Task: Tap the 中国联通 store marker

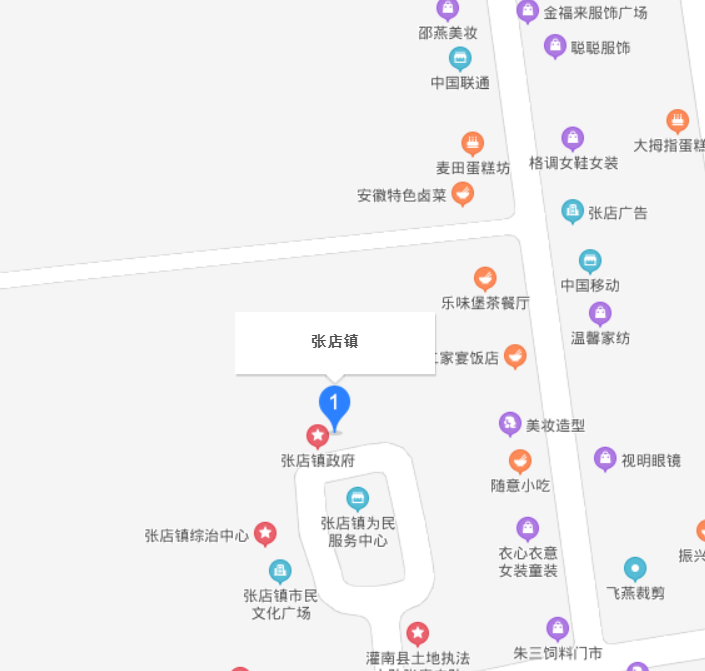Action: coord(460,58)
